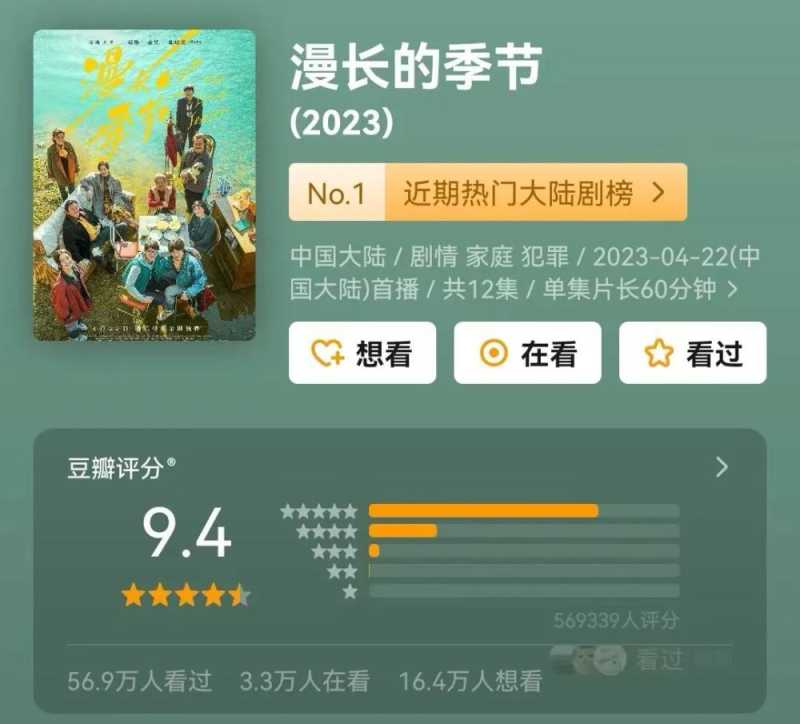Mark the show as 看过
Viewport: 800px width, 724px height.
click(692, 353)
